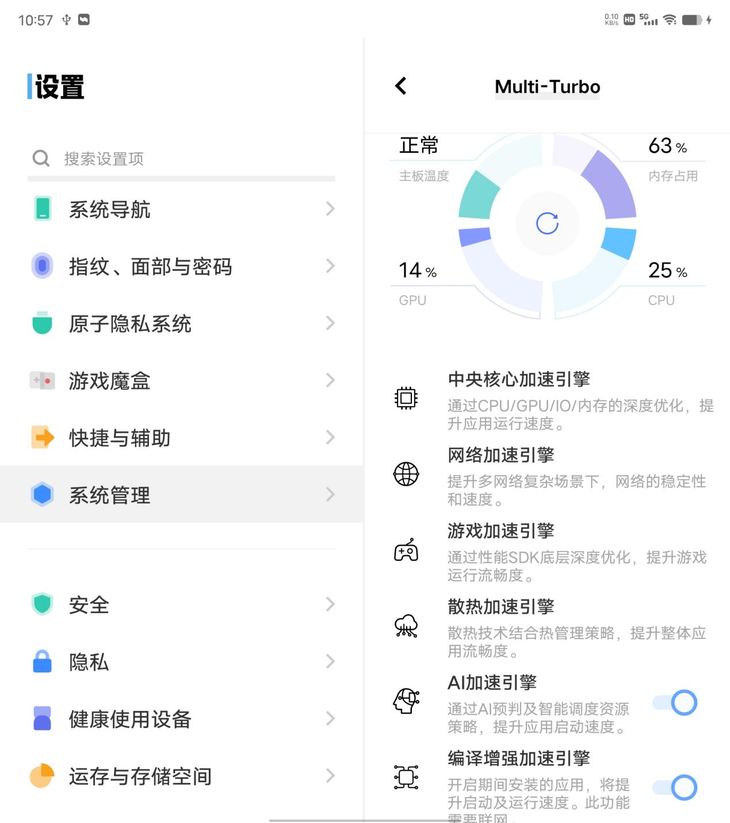Open 指纹、面部与密码 settings

click(182, 266)
